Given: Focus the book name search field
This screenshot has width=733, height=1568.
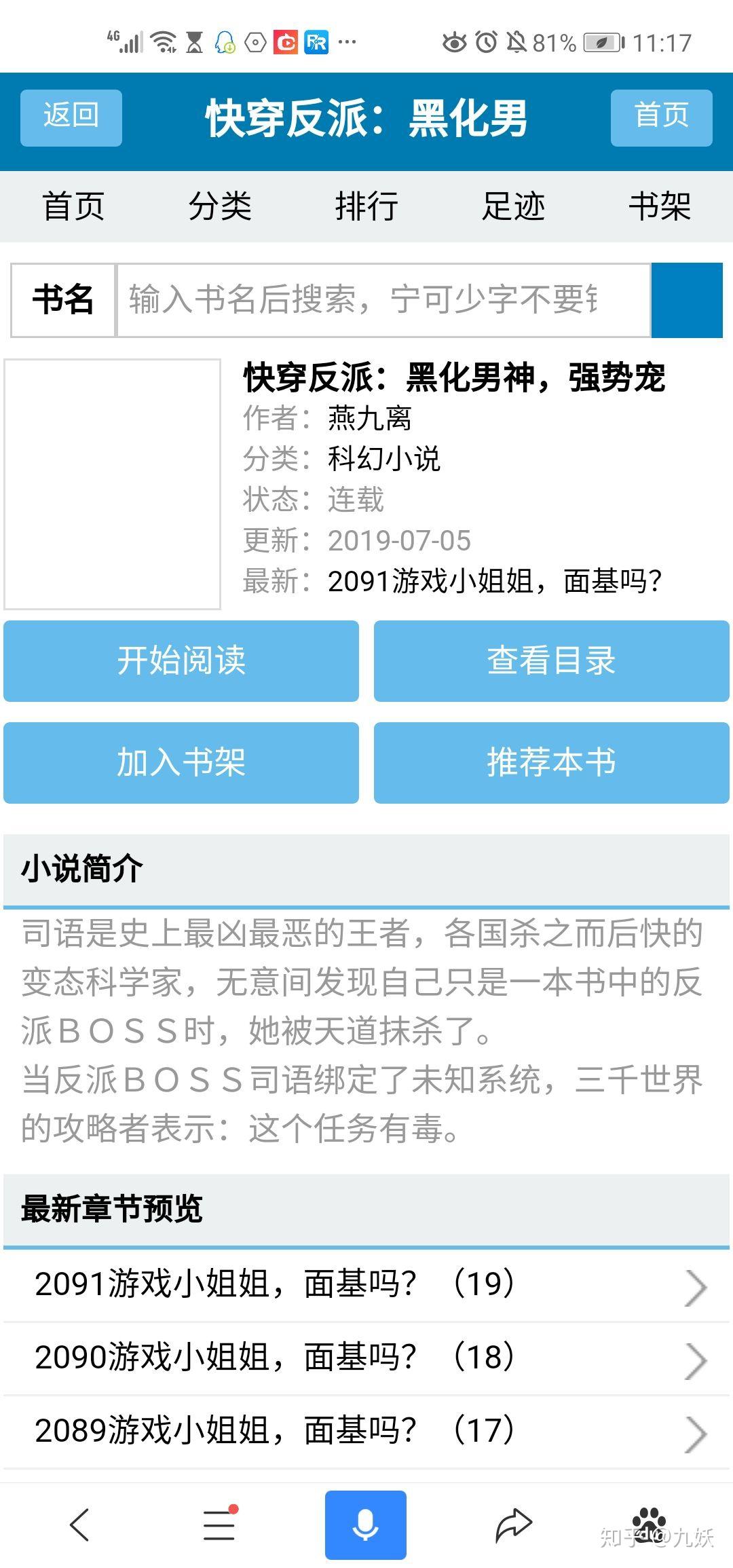Looking at the screenshot, I should [x=383, y=299].
